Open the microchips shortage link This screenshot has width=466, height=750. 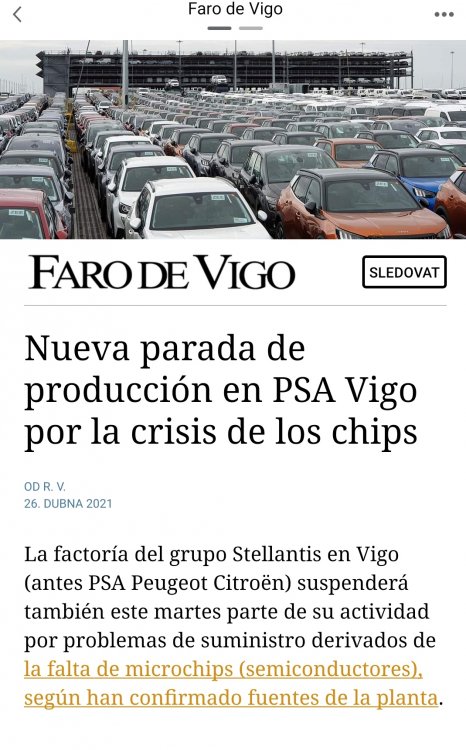[231, 683]
